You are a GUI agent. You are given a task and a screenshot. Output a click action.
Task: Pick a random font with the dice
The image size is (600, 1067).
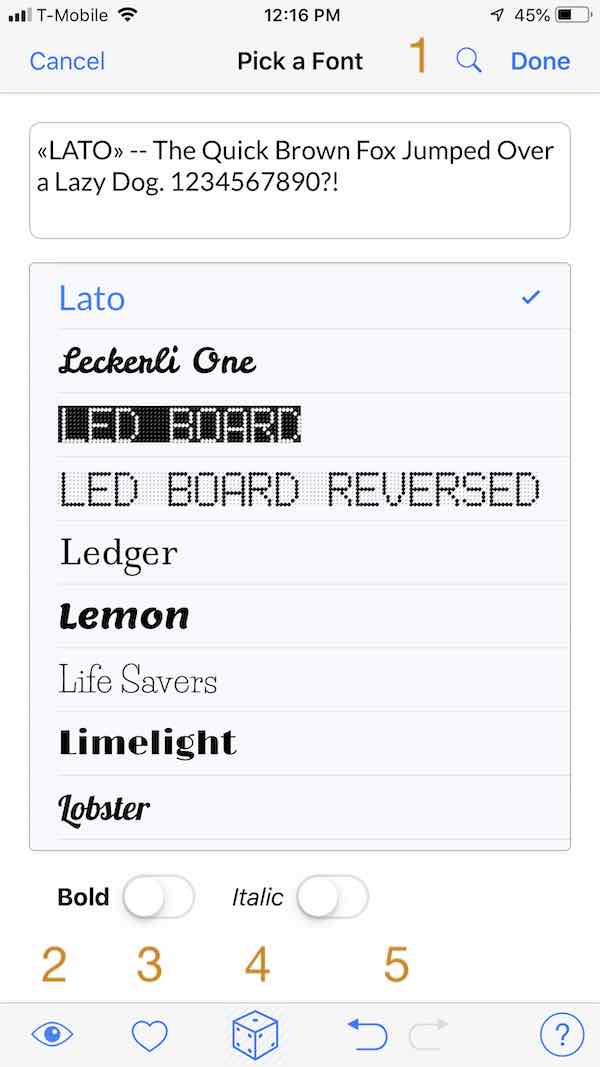(256, 1033)
